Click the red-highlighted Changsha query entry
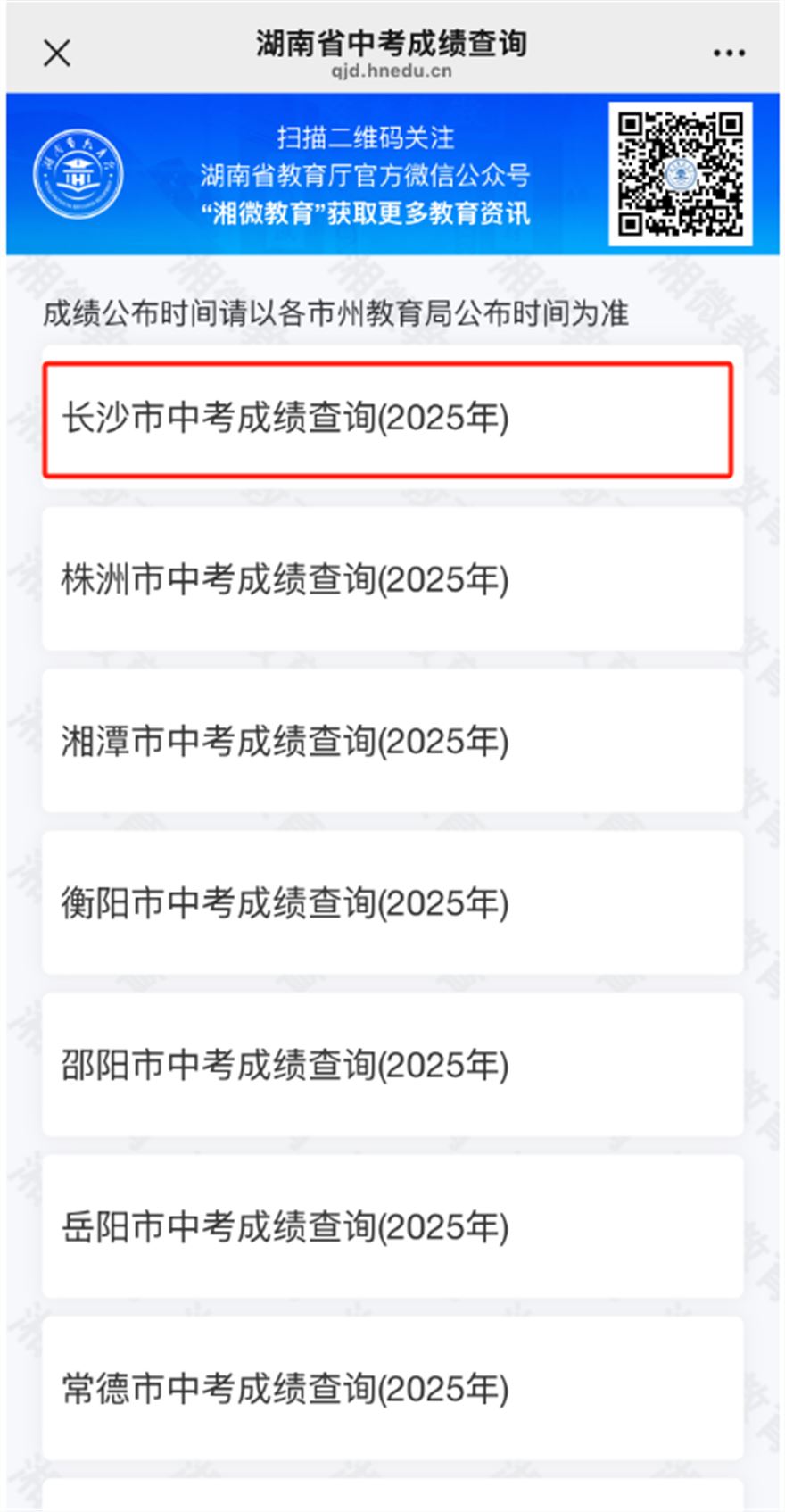Screen dimensions: 785x1512 392,420
